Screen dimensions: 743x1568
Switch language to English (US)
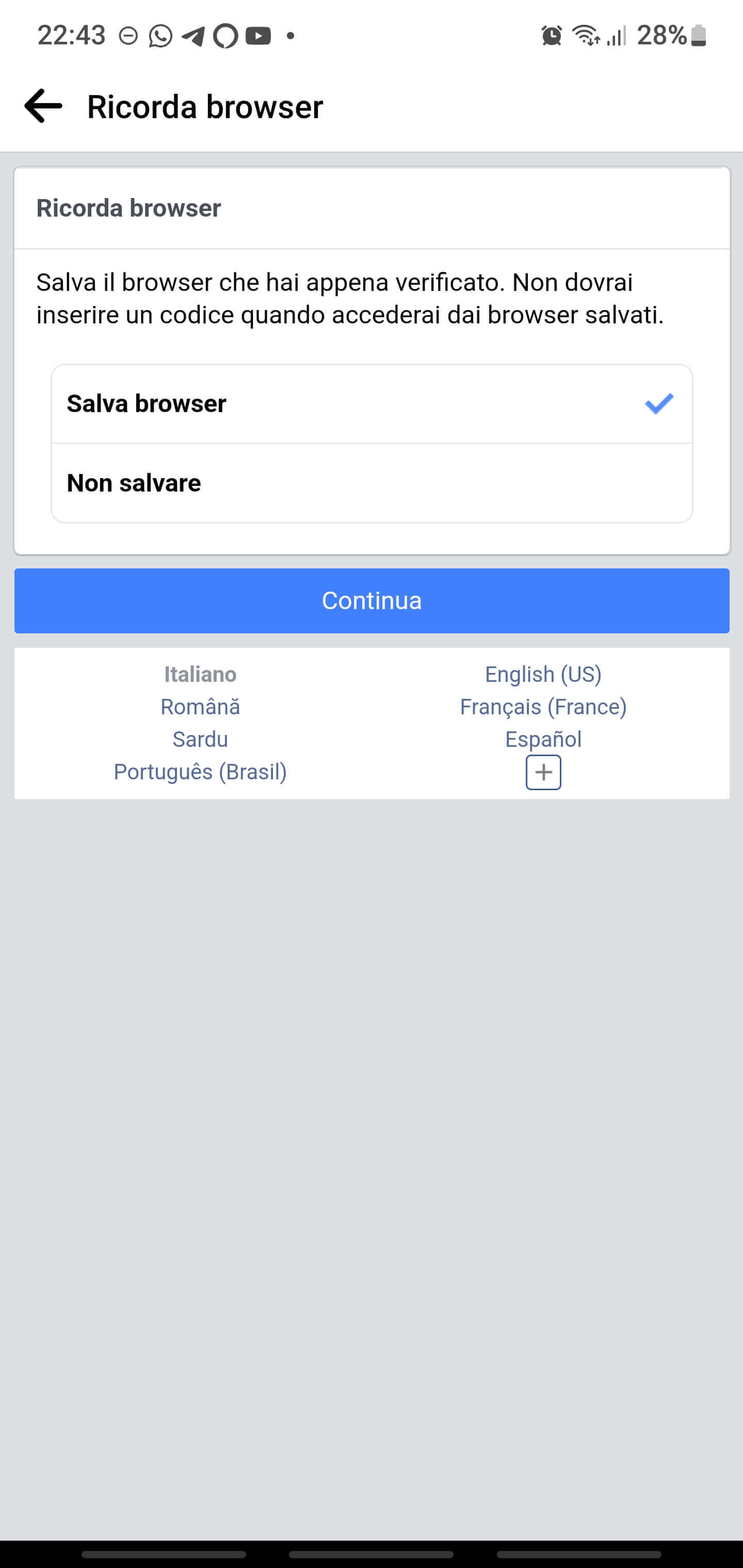pos(543,674)
